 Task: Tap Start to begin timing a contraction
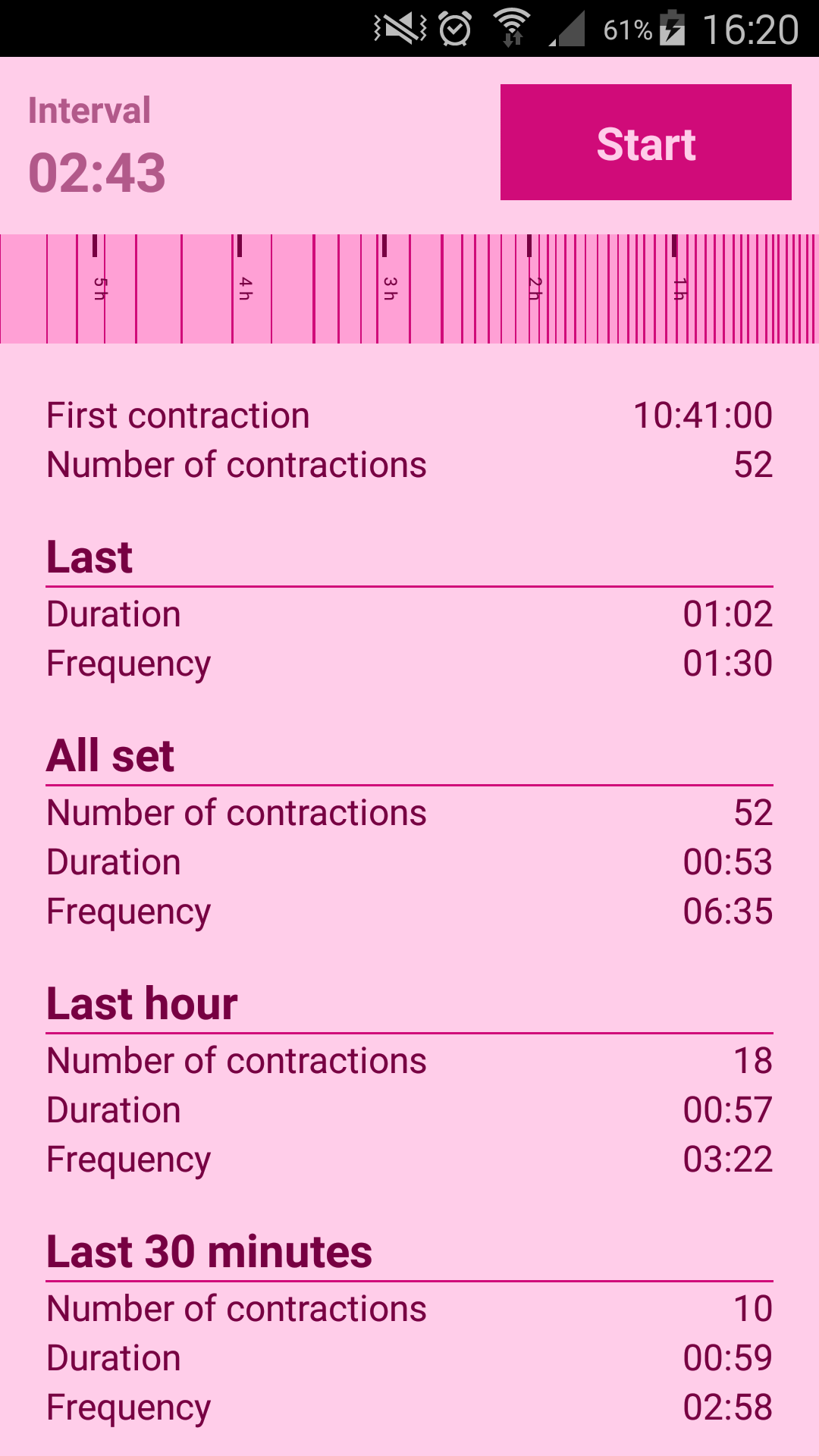point(646,143)
